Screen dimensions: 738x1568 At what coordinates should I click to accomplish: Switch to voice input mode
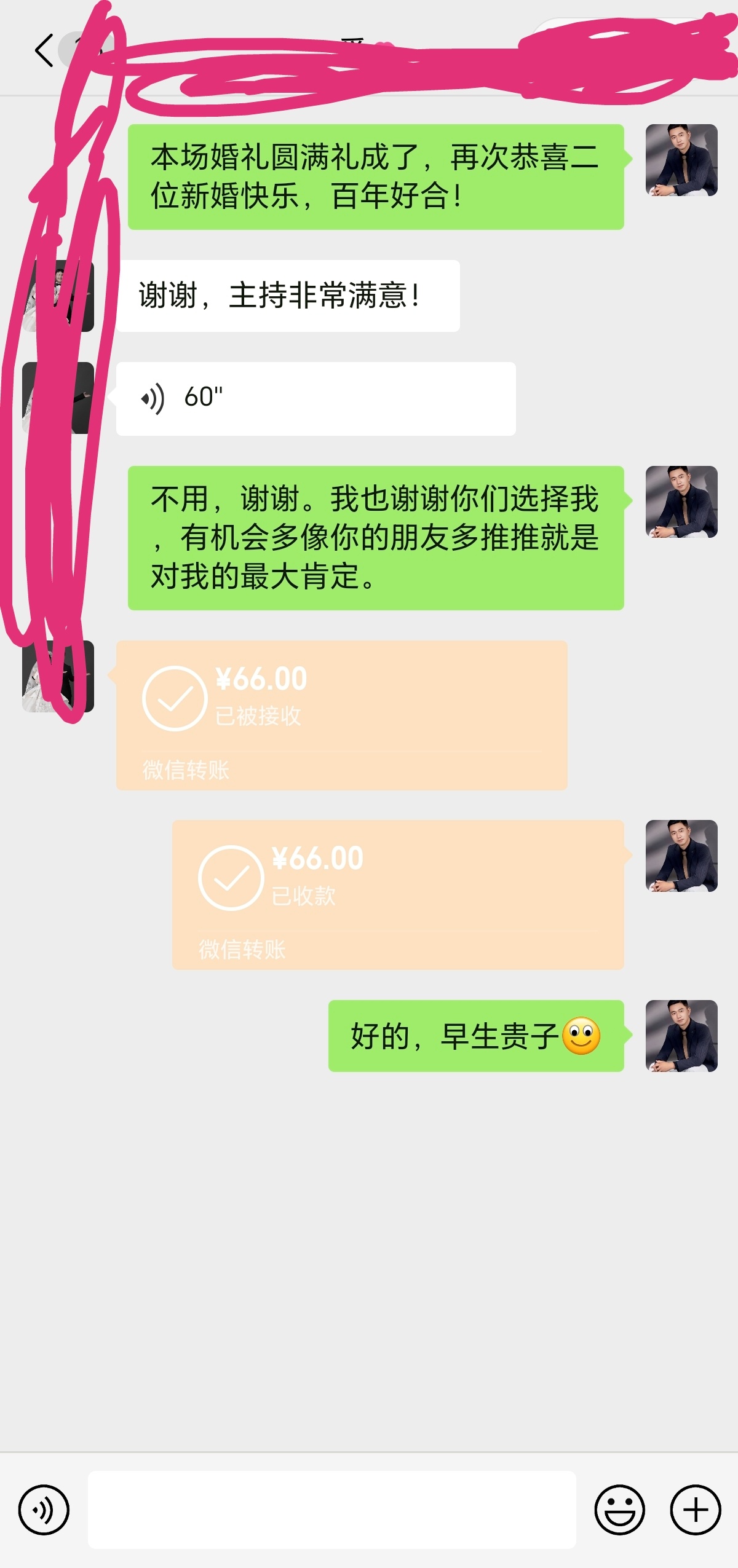pos(43,1509)
